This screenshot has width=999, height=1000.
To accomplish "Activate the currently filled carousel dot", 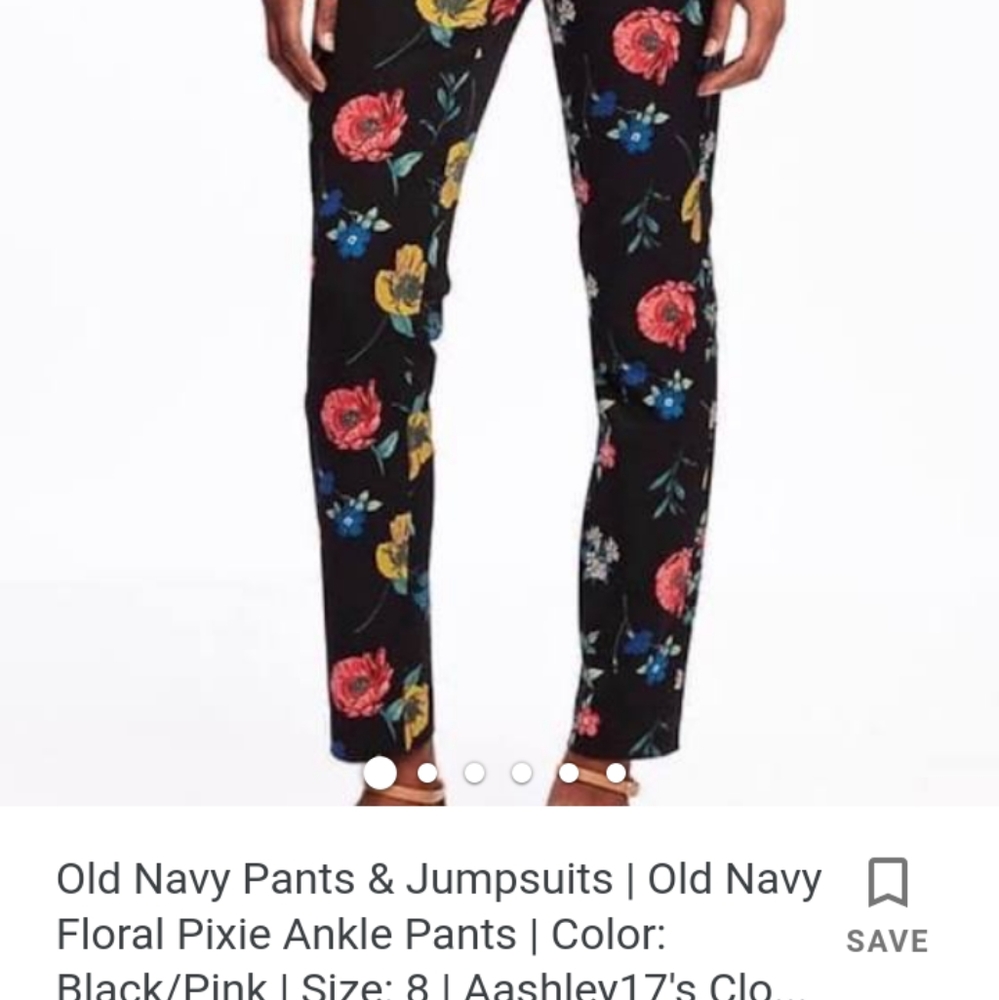I will (382, 772).
